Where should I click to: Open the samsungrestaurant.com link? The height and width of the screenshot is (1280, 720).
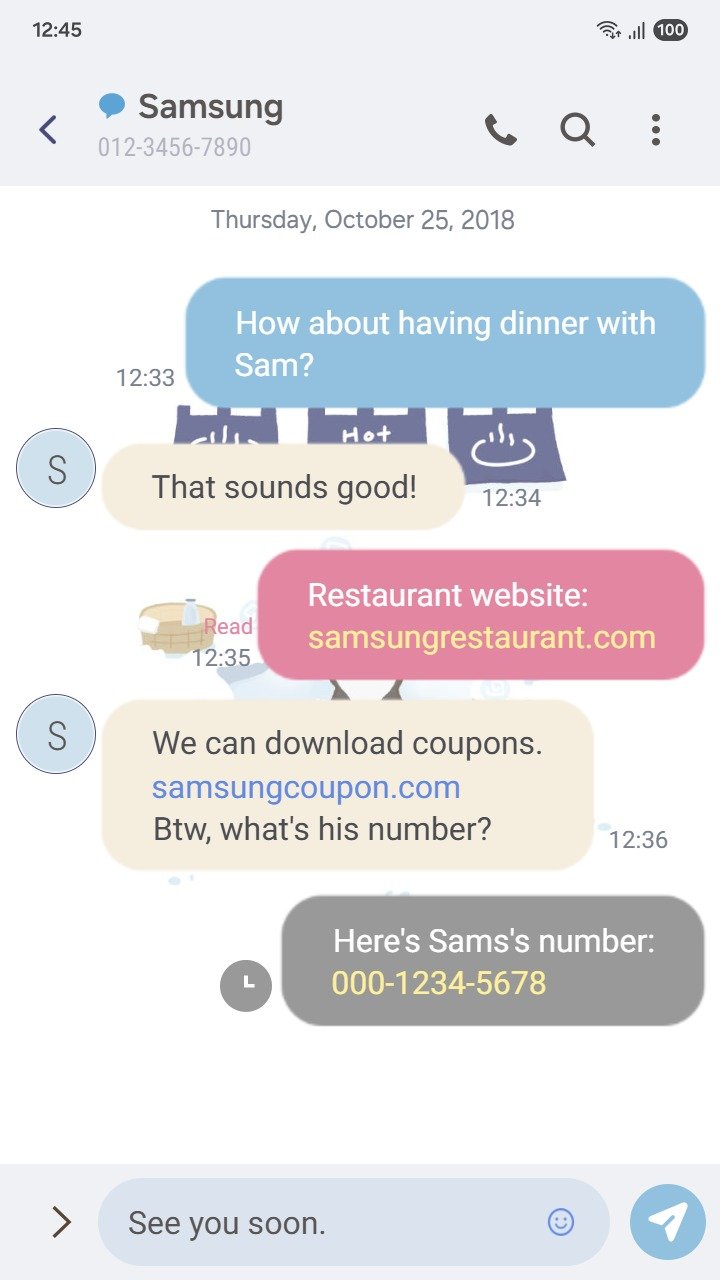[481, 637]
